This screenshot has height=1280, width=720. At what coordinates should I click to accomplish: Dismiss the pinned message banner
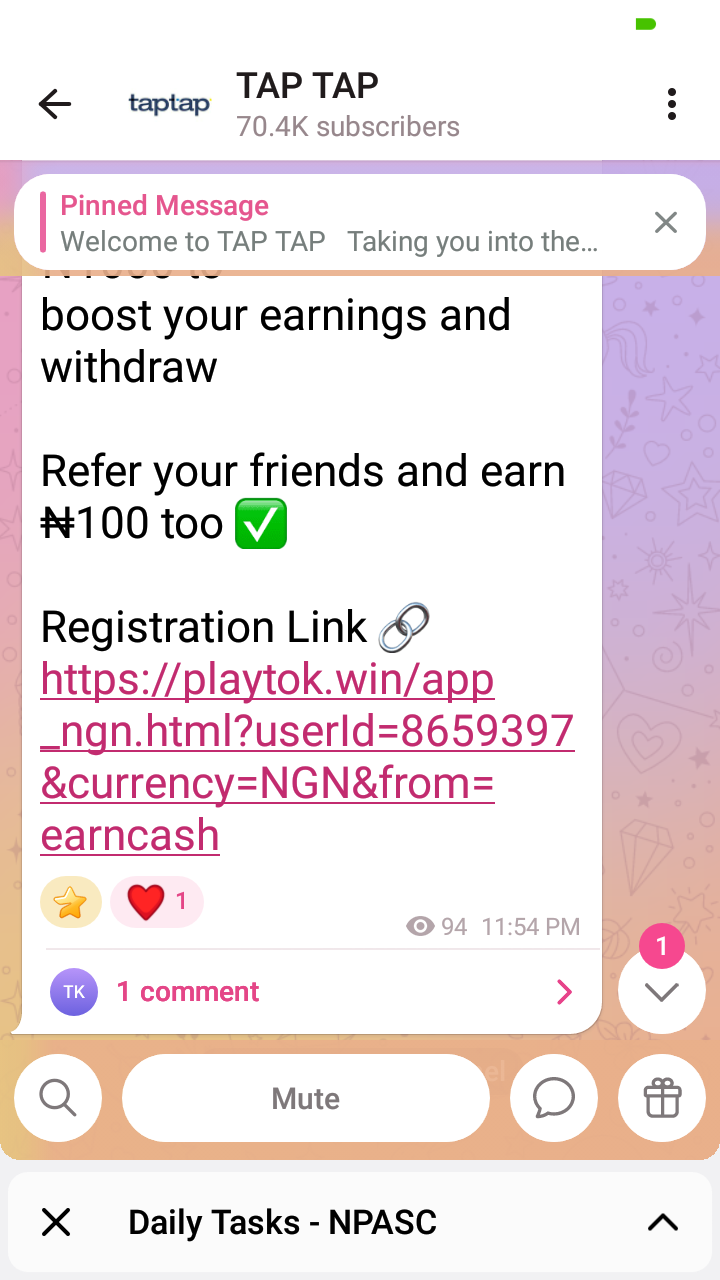(666, 223)
